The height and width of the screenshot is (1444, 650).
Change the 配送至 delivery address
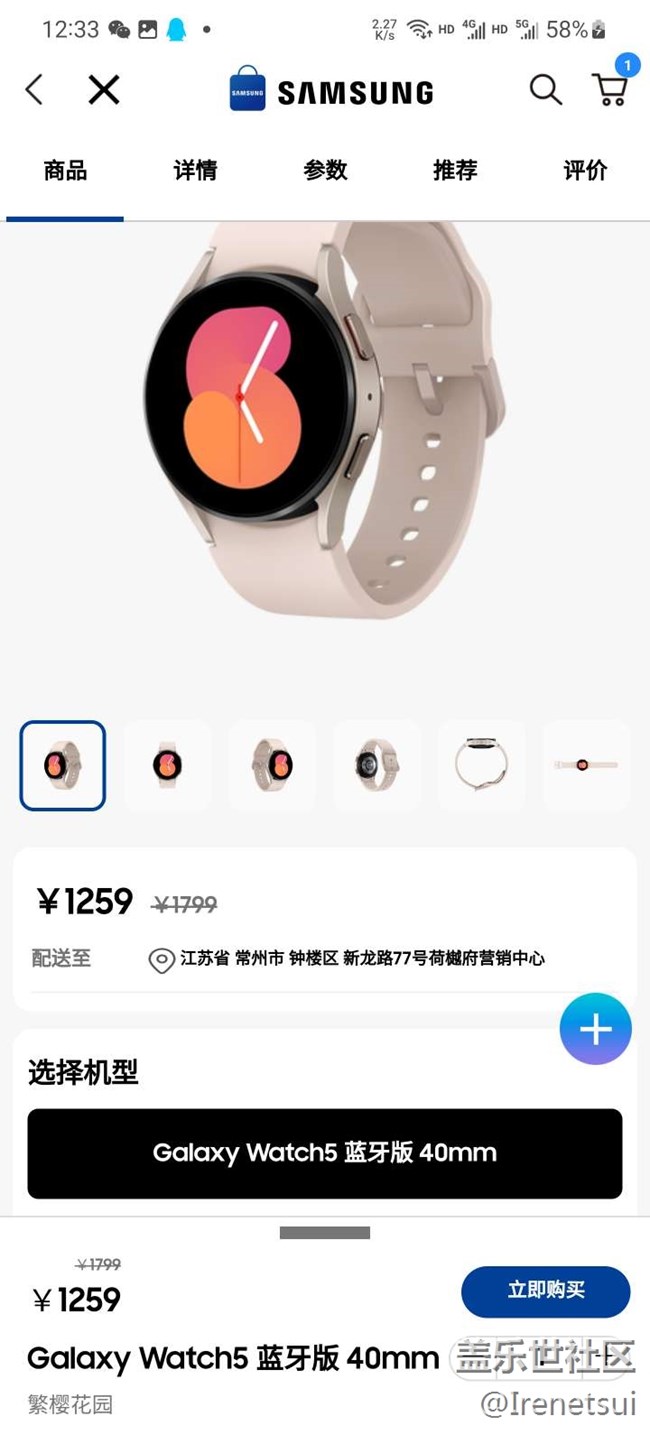[x=362, y=959]
